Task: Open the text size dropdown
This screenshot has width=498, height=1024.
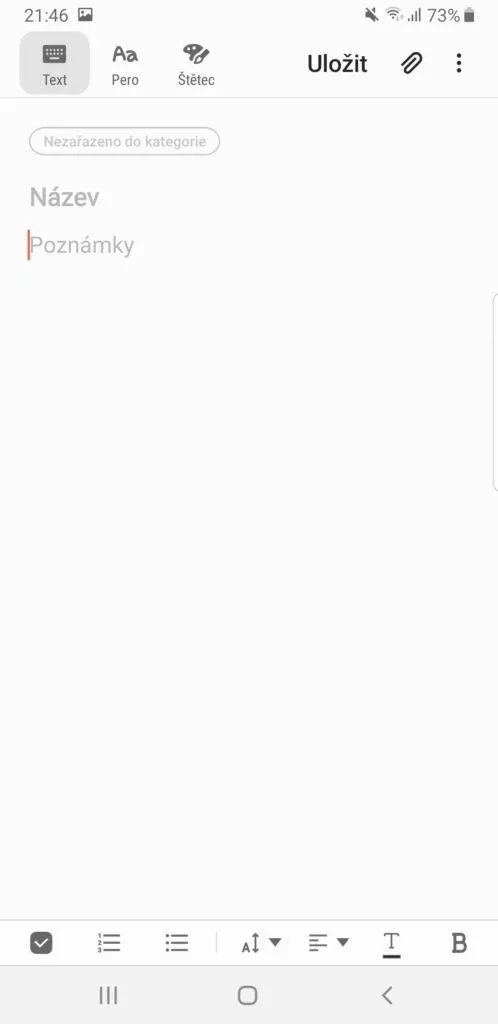Action: 261,943
